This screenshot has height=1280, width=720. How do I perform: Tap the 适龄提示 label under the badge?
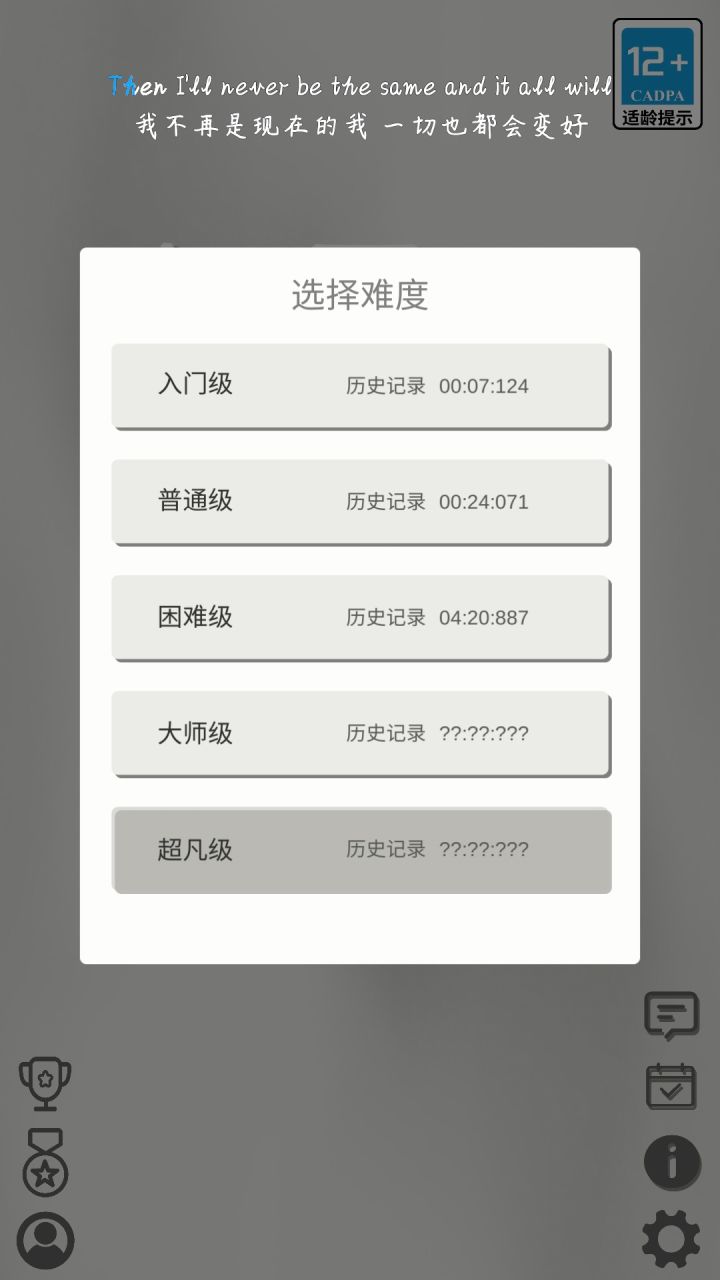(656, 113)
